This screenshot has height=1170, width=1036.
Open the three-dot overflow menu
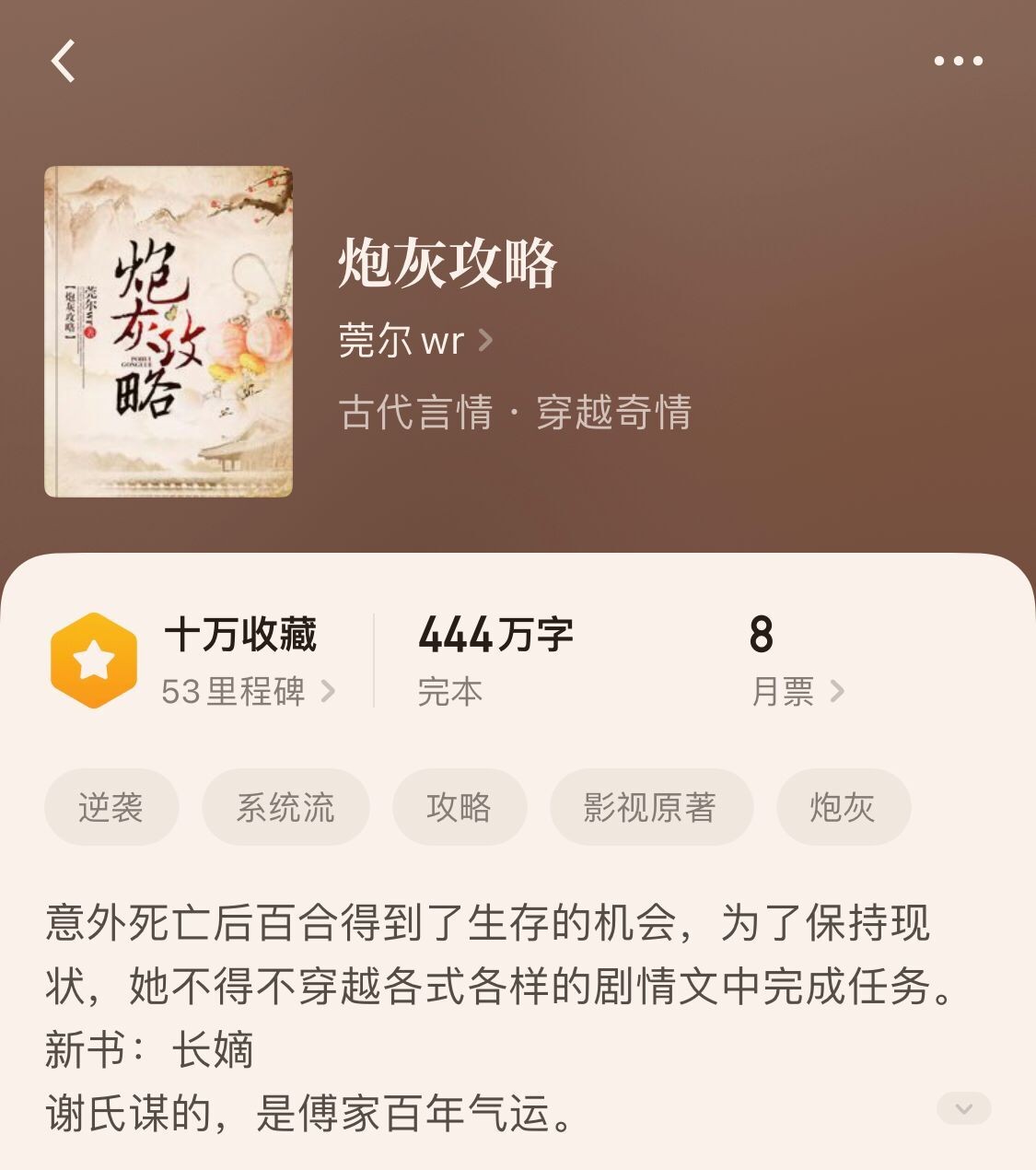(x=958, y=62)
